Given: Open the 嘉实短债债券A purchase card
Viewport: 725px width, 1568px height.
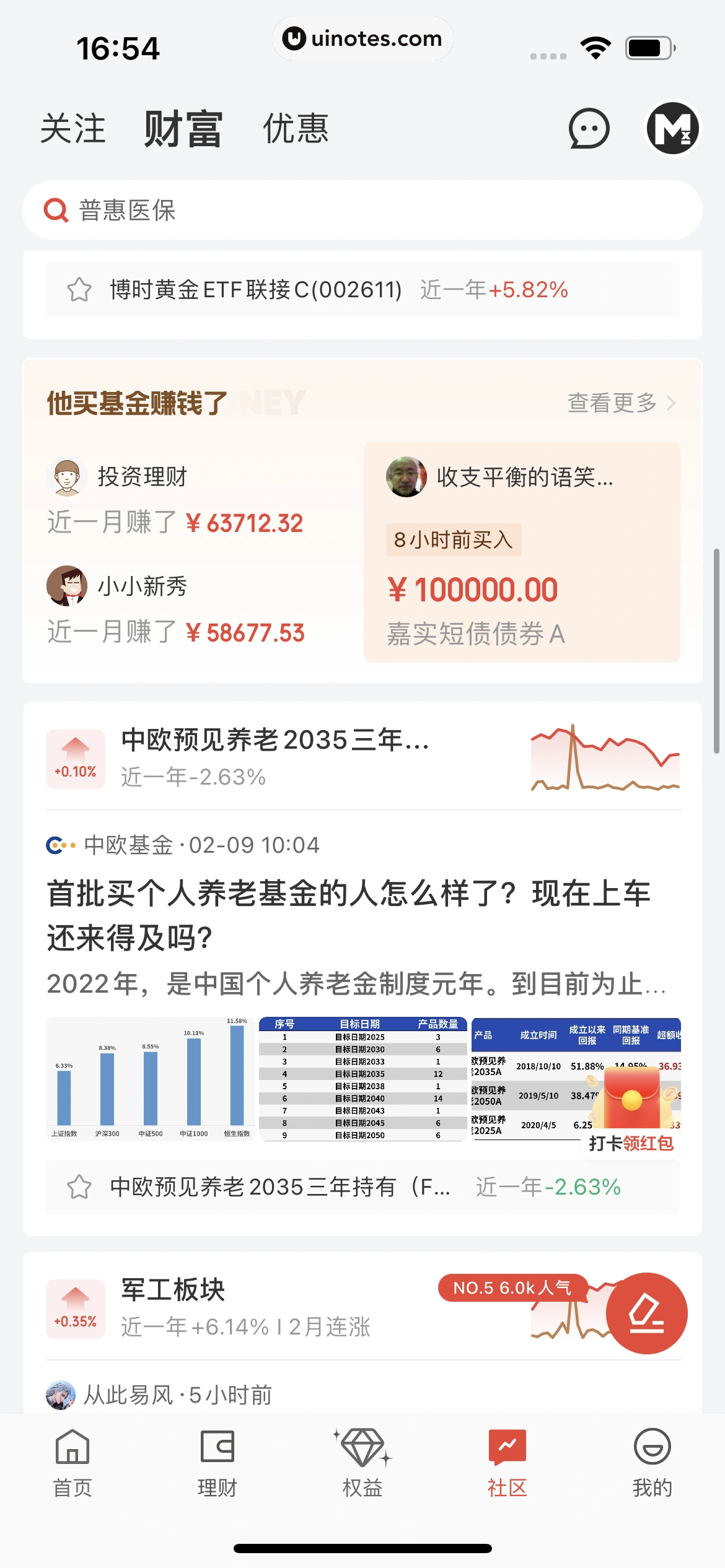Looking at the screenshot, I should tap(522, 552).
